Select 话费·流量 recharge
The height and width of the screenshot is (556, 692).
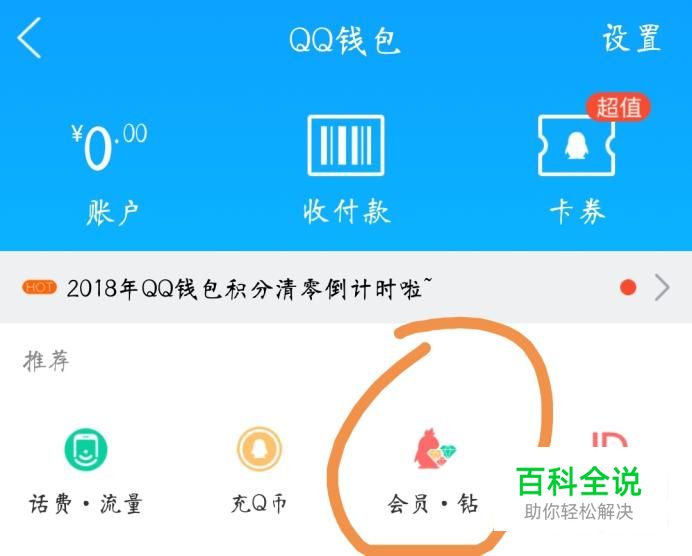click(85, 470)
